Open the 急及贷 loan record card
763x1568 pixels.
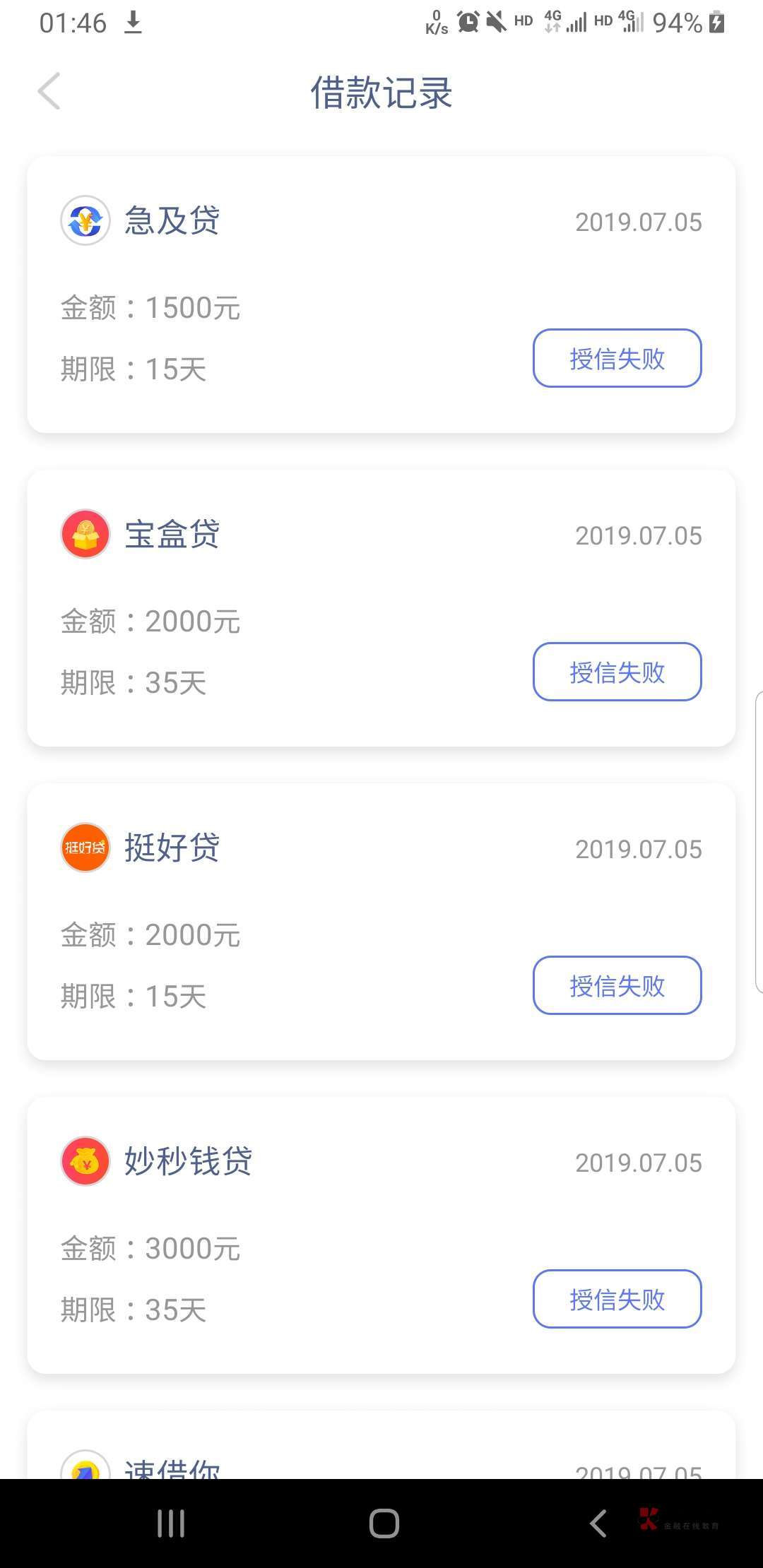coord(381,295)
